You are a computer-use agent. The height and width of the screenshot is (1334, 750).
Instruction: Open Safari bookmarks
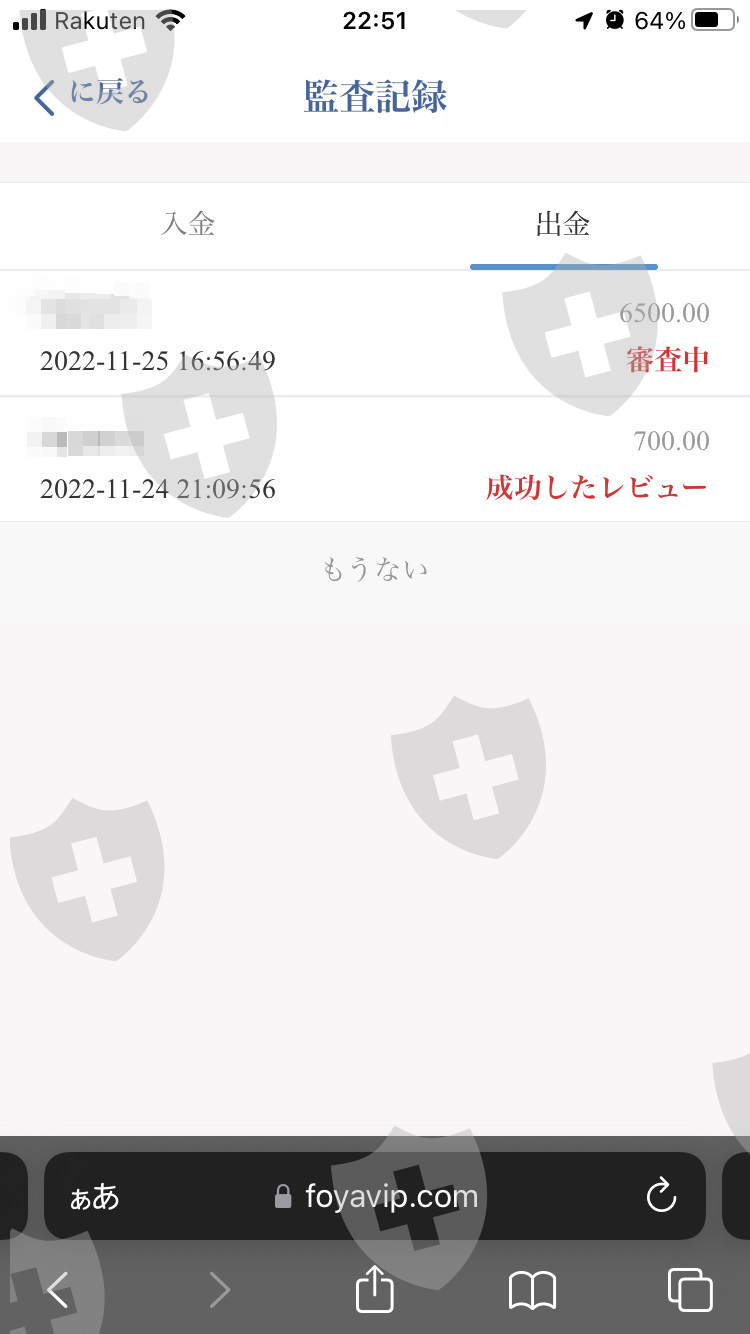pyautogui.click(x=532, y=1290)
